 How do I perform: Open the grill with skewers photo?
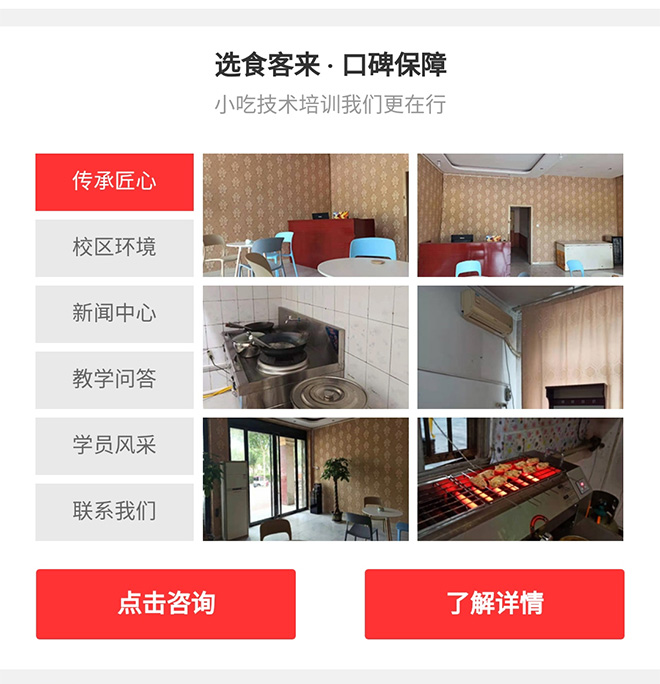[520, 479]
